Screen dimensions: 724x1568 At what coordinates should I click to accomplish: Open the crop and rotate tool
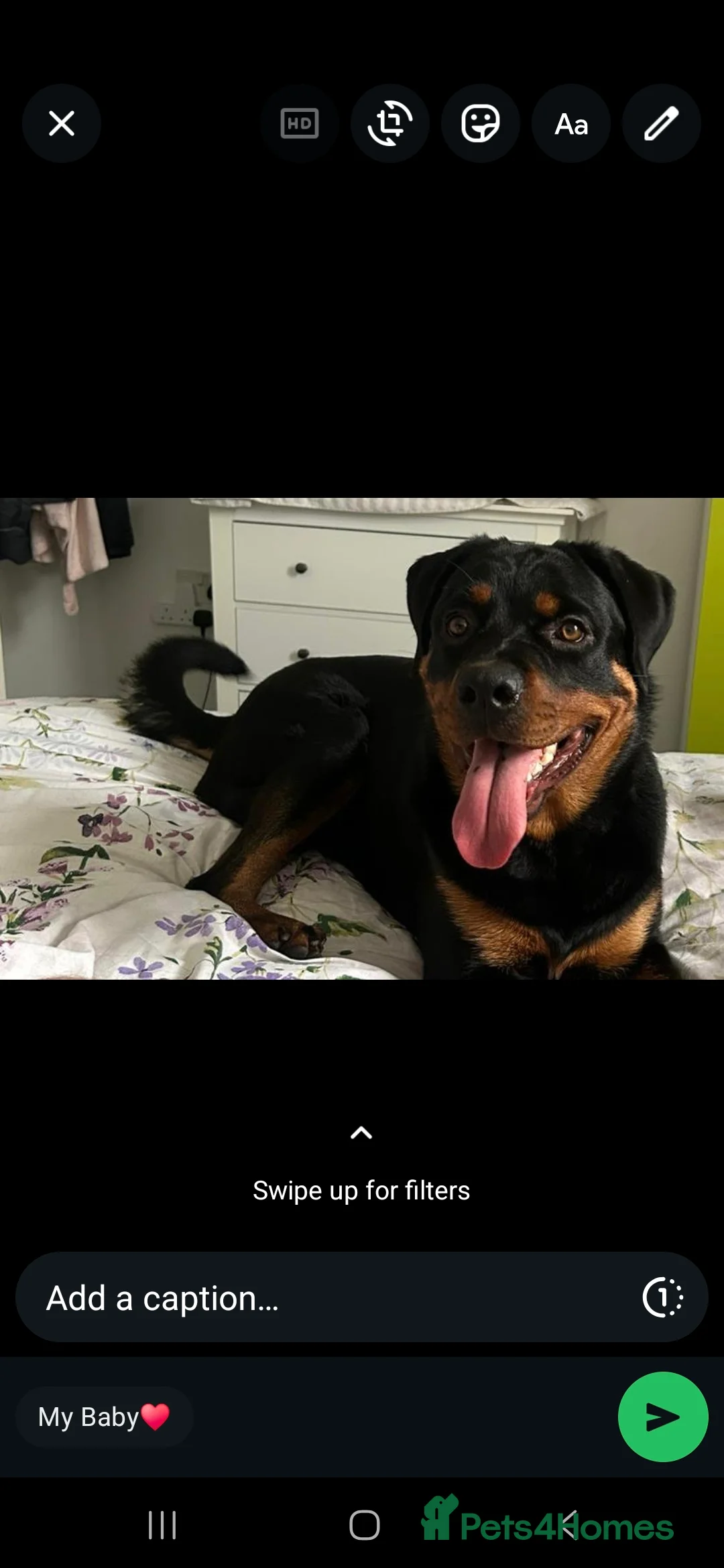tap(390, 123)
